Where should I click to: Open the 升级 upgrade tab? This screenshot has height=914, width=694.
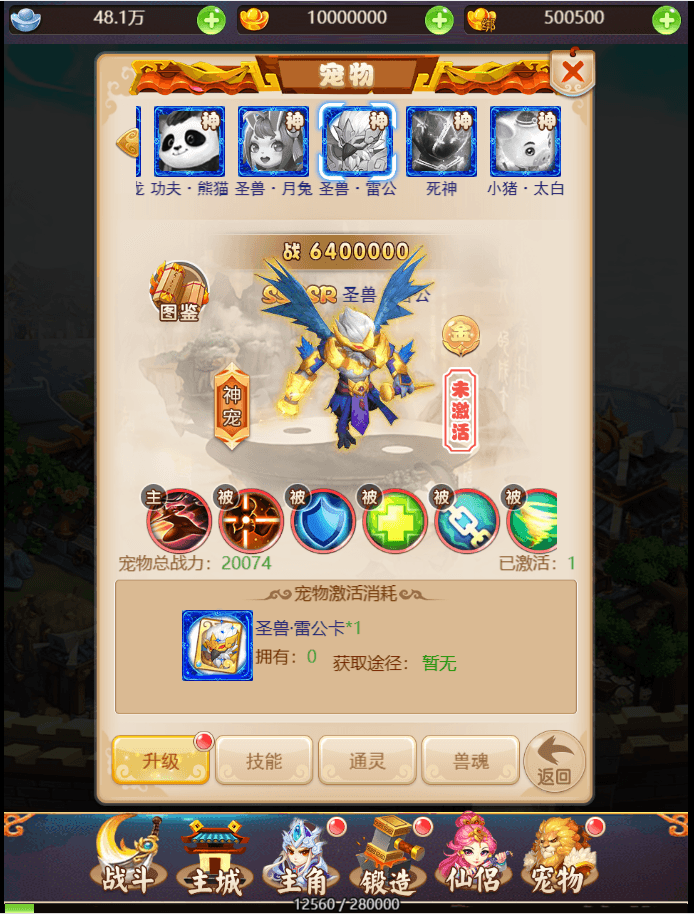tap(161, 761)
